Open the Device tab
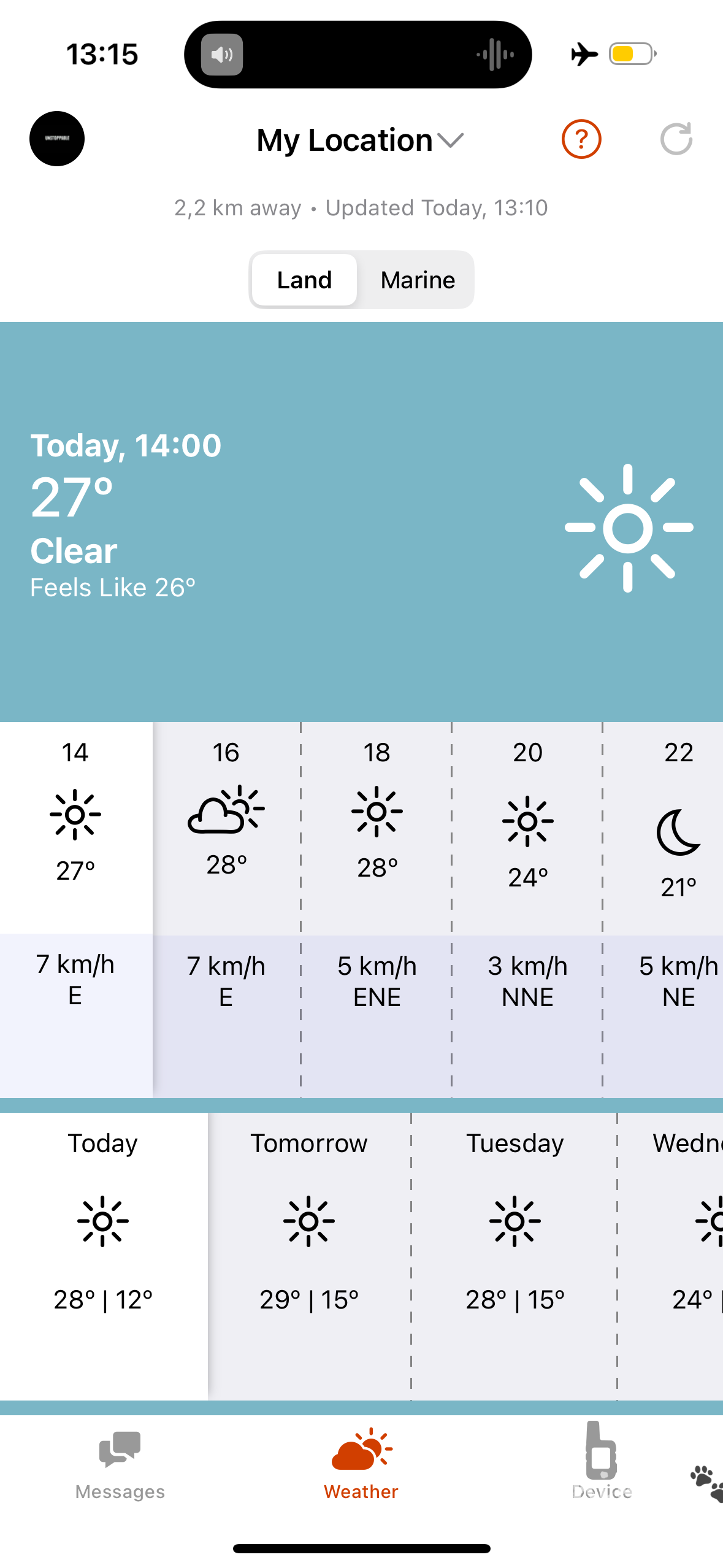The width and height of the screenshot is (723, 1568). tap(602, 1466)
